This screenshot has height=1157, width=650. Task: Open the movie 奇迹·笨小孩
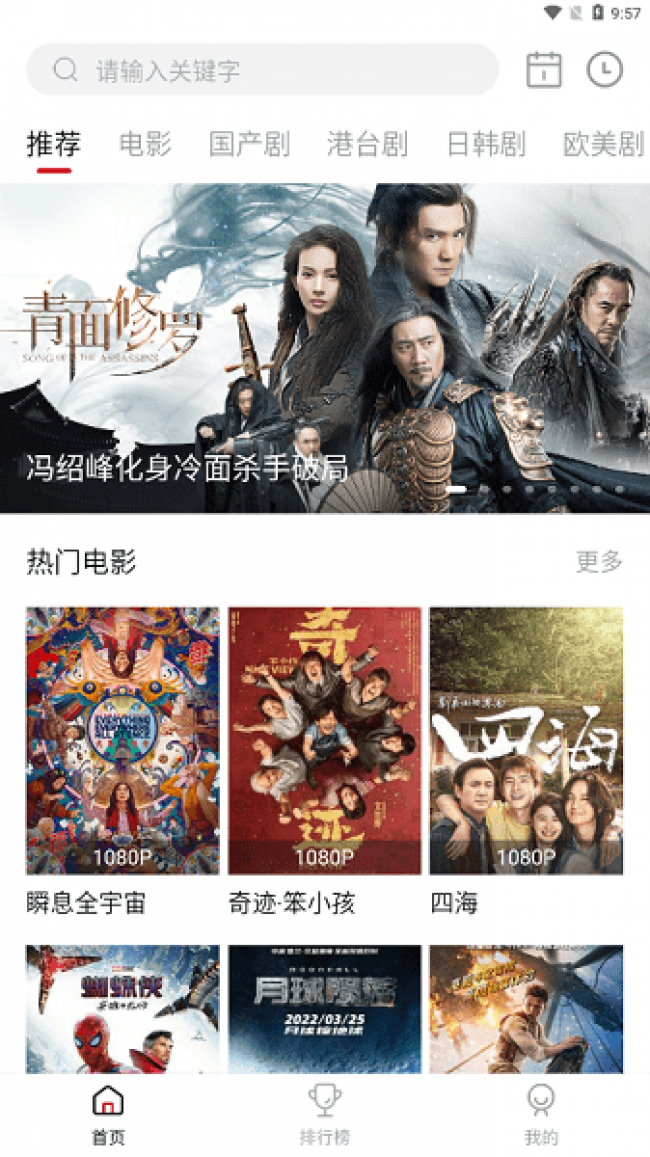[324, 741]
